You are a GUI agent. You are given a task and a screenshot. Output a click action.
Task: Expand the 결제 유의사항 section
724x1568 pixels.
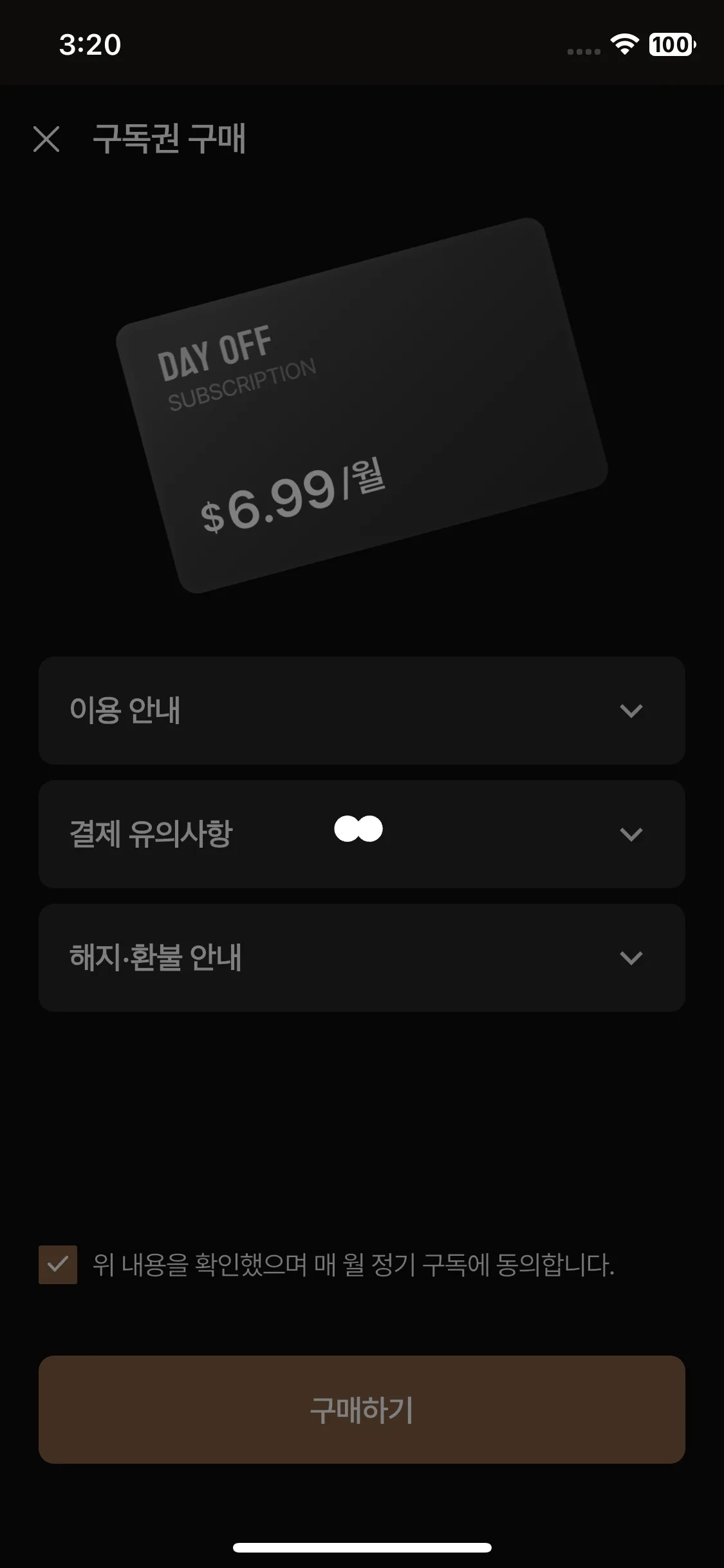(x=362, y=832)
